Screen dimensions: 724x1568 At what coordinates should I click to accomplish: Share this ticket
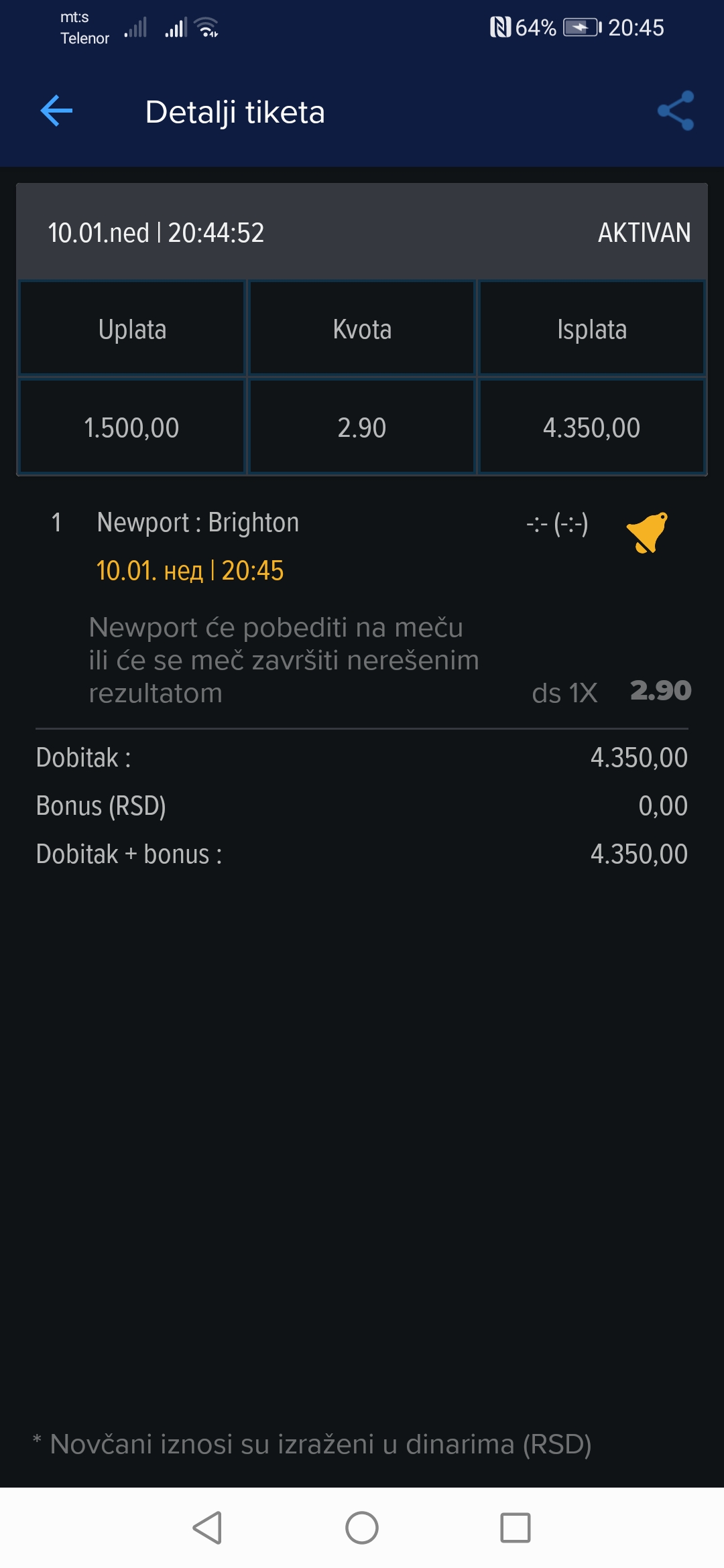coord(675,111)
